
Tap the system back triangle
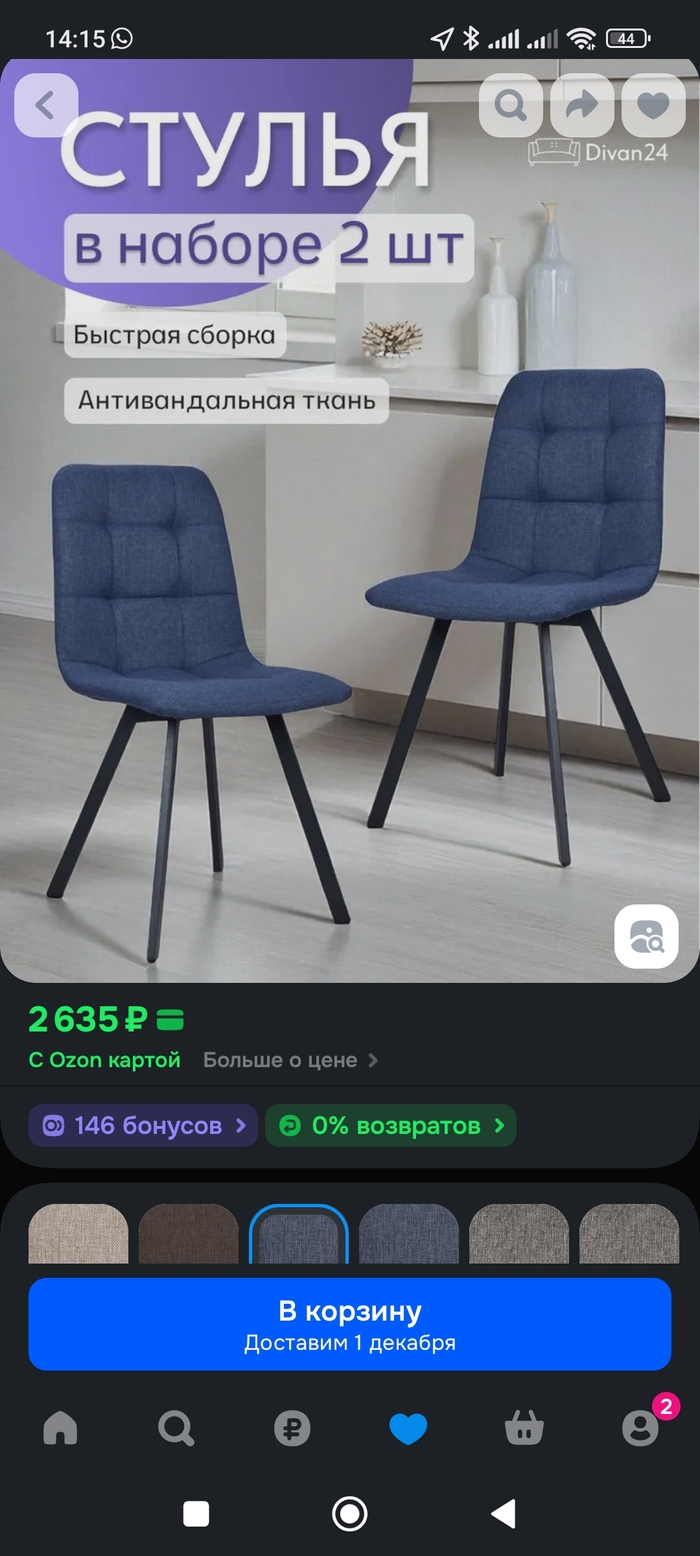coord(503,1514)
